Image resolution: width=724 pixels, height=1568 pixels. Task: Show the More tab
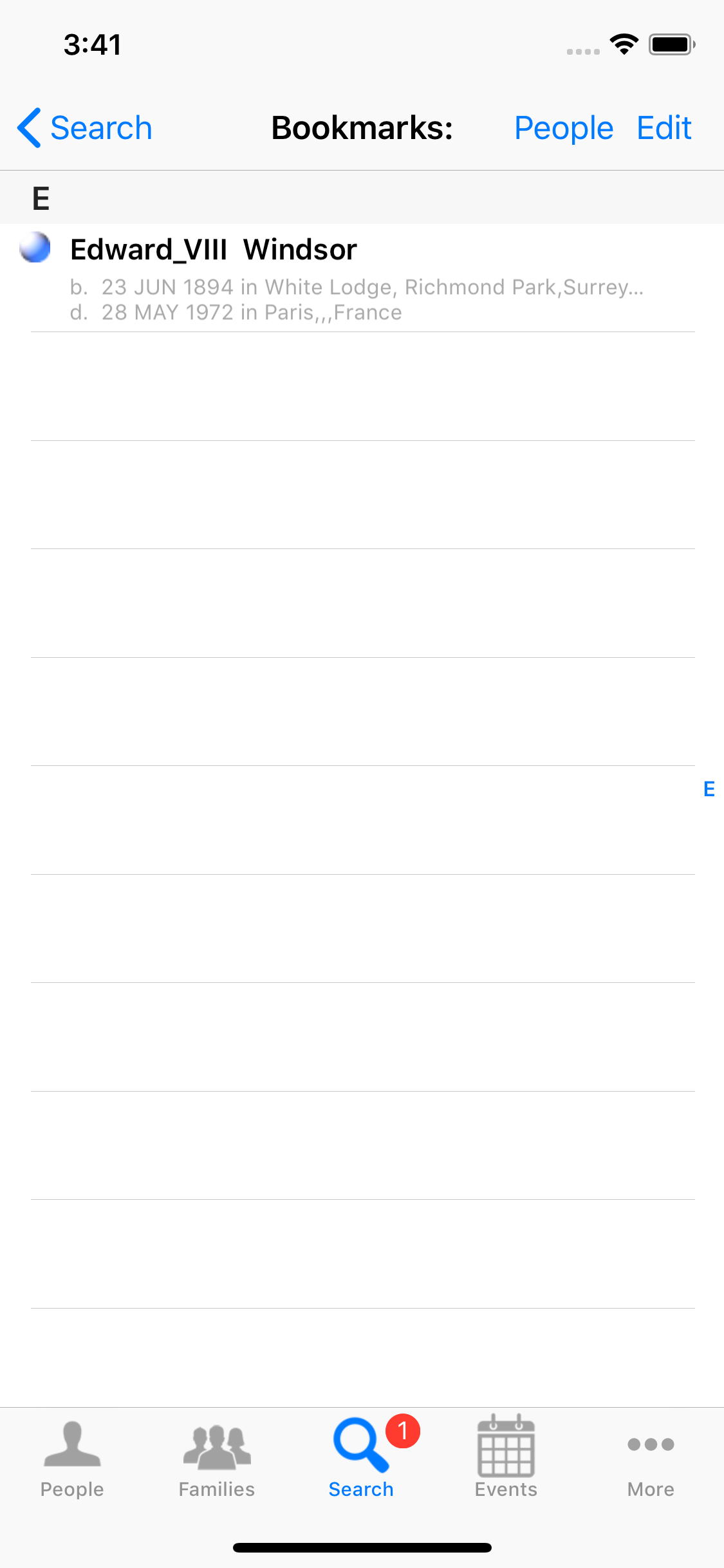point(651,1458)
